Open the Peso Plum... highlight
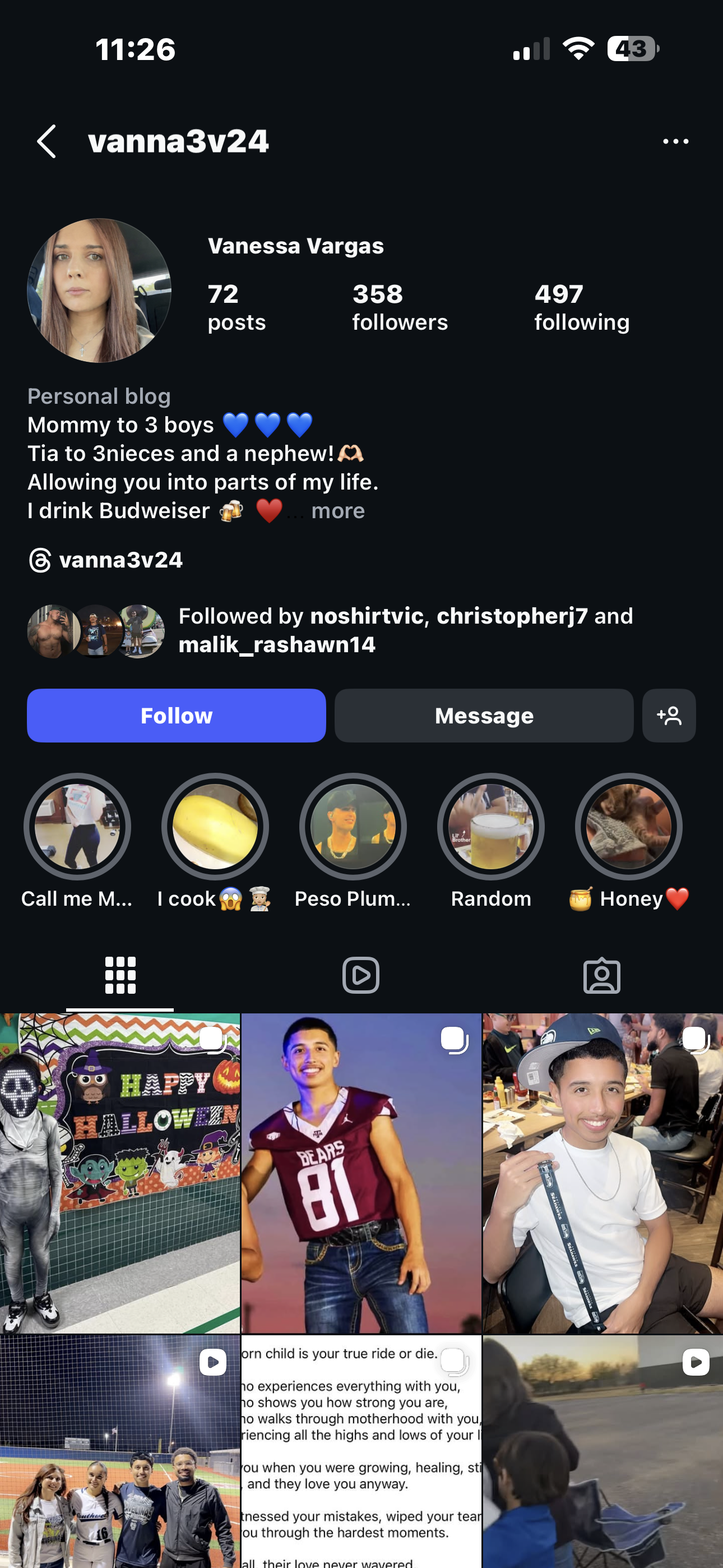The height and width of the screenshot is (1568, 723). point(353,826)
